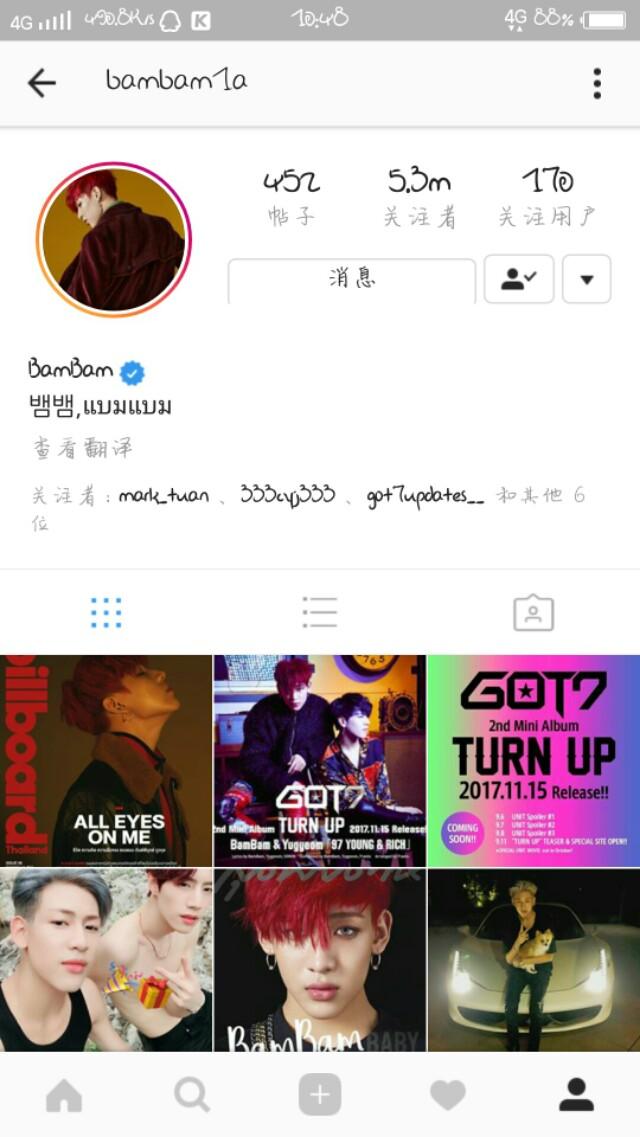Open the heart activity tab
Viewport: 640px width, 1137px height.
click(447, 1096)
